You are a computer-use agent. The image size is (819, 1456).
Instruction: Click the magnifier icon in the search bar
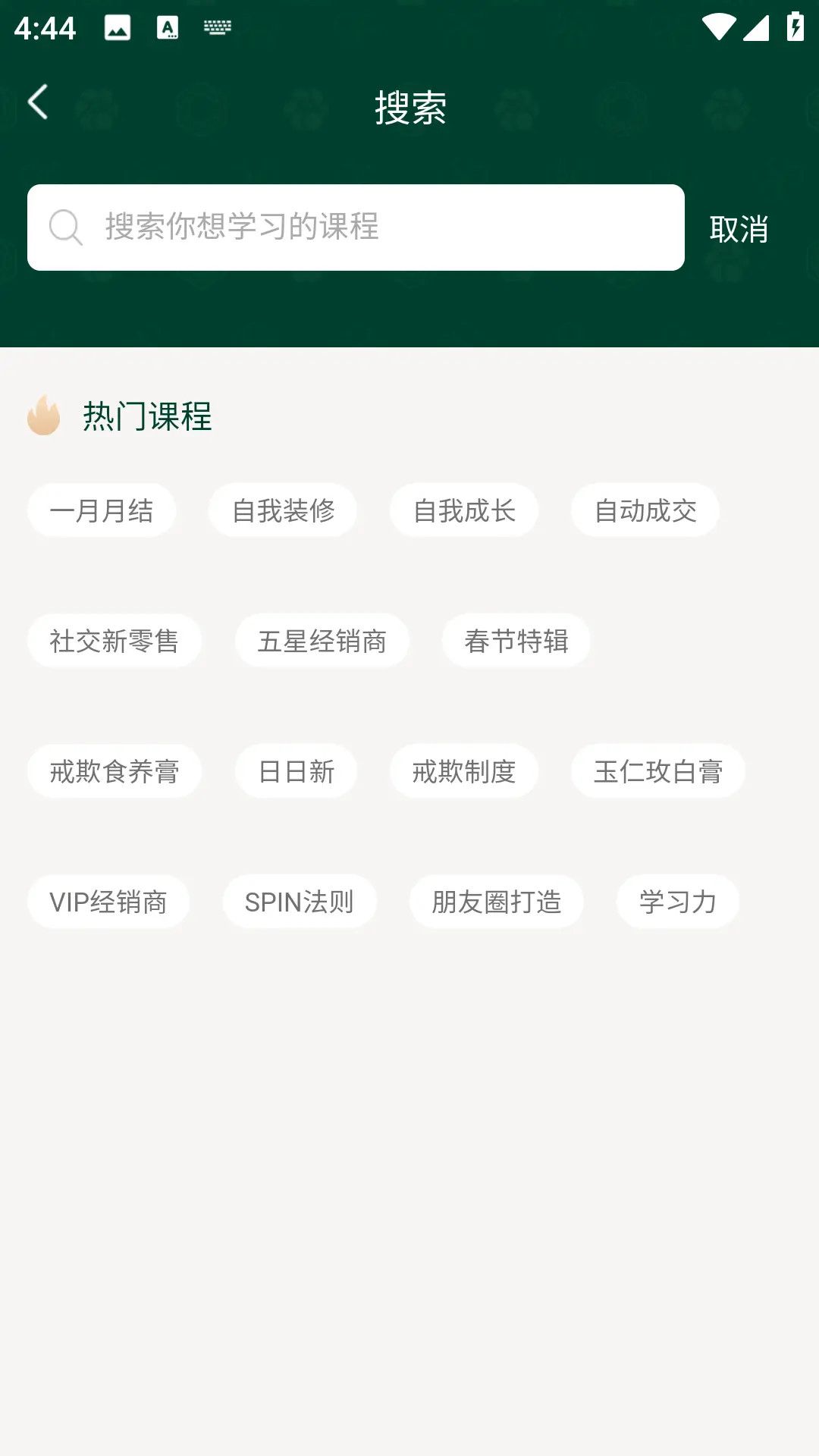tap(65, 227)
